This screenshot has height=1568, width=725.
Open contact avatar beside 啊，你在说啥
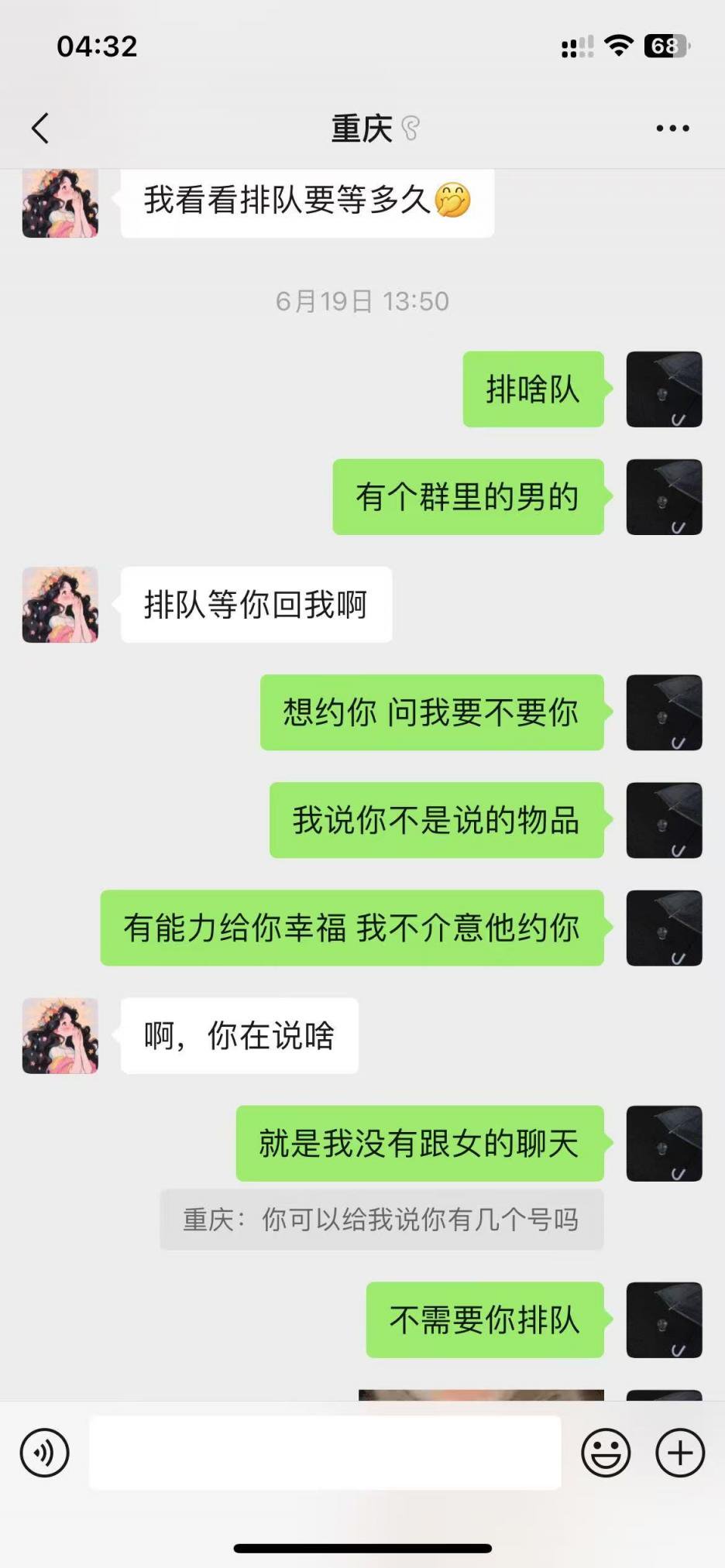60,1036
